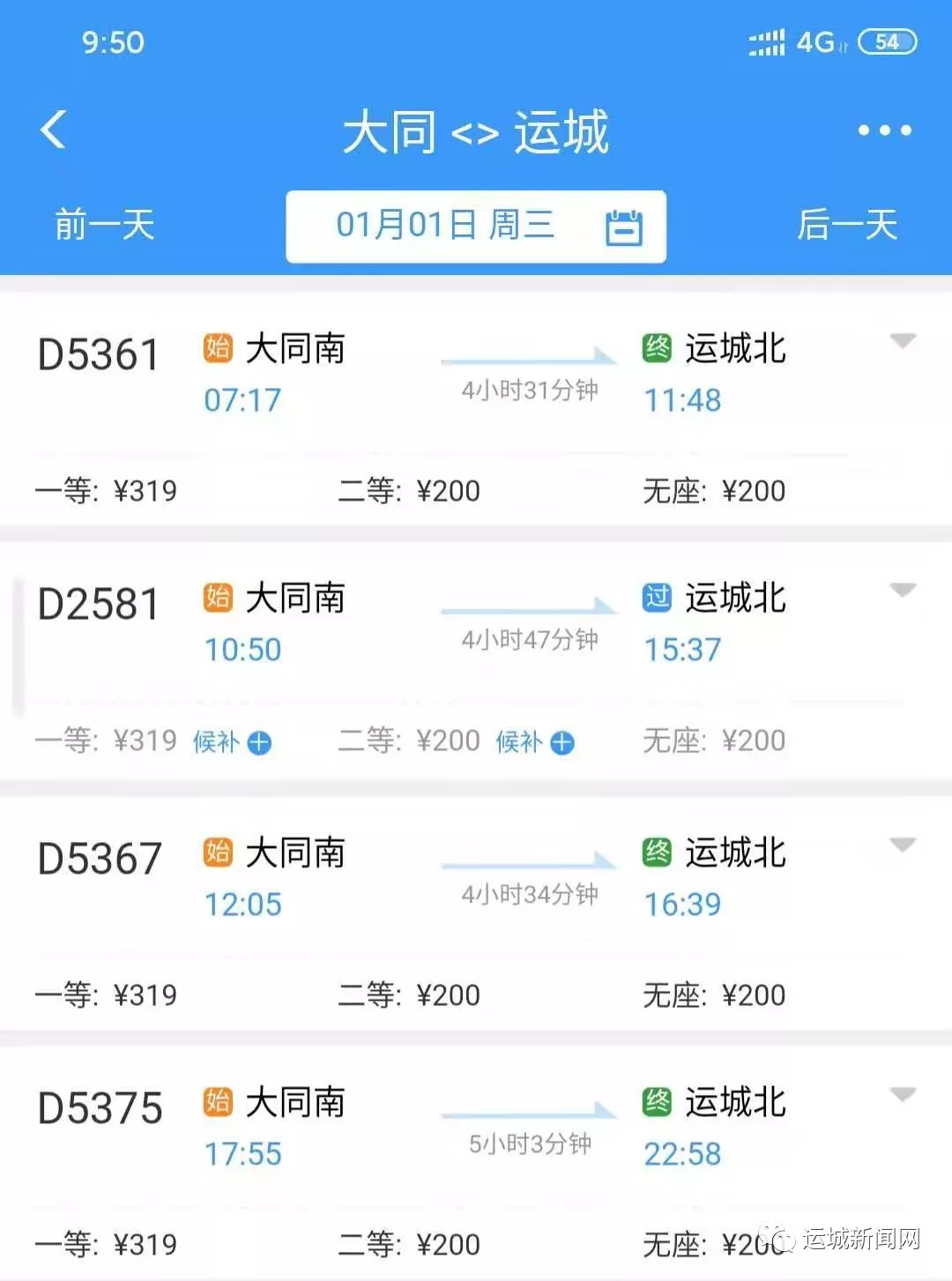Viewport: 952px width, 1281px height.
Task: Expand the D5367 dropdown arrow
Action: click(x=903, y=845)
